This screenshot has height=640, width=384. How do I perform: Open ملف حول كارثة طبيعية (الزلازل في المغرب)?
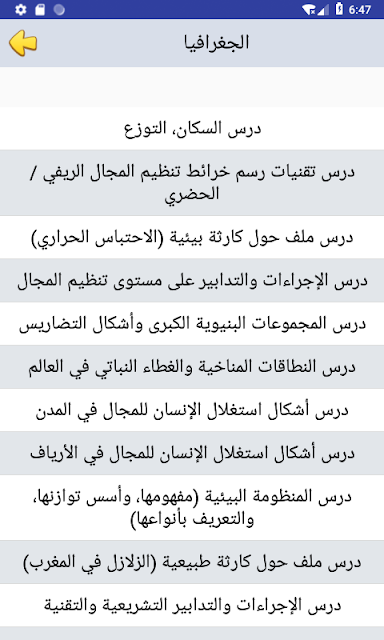(192, 562)
